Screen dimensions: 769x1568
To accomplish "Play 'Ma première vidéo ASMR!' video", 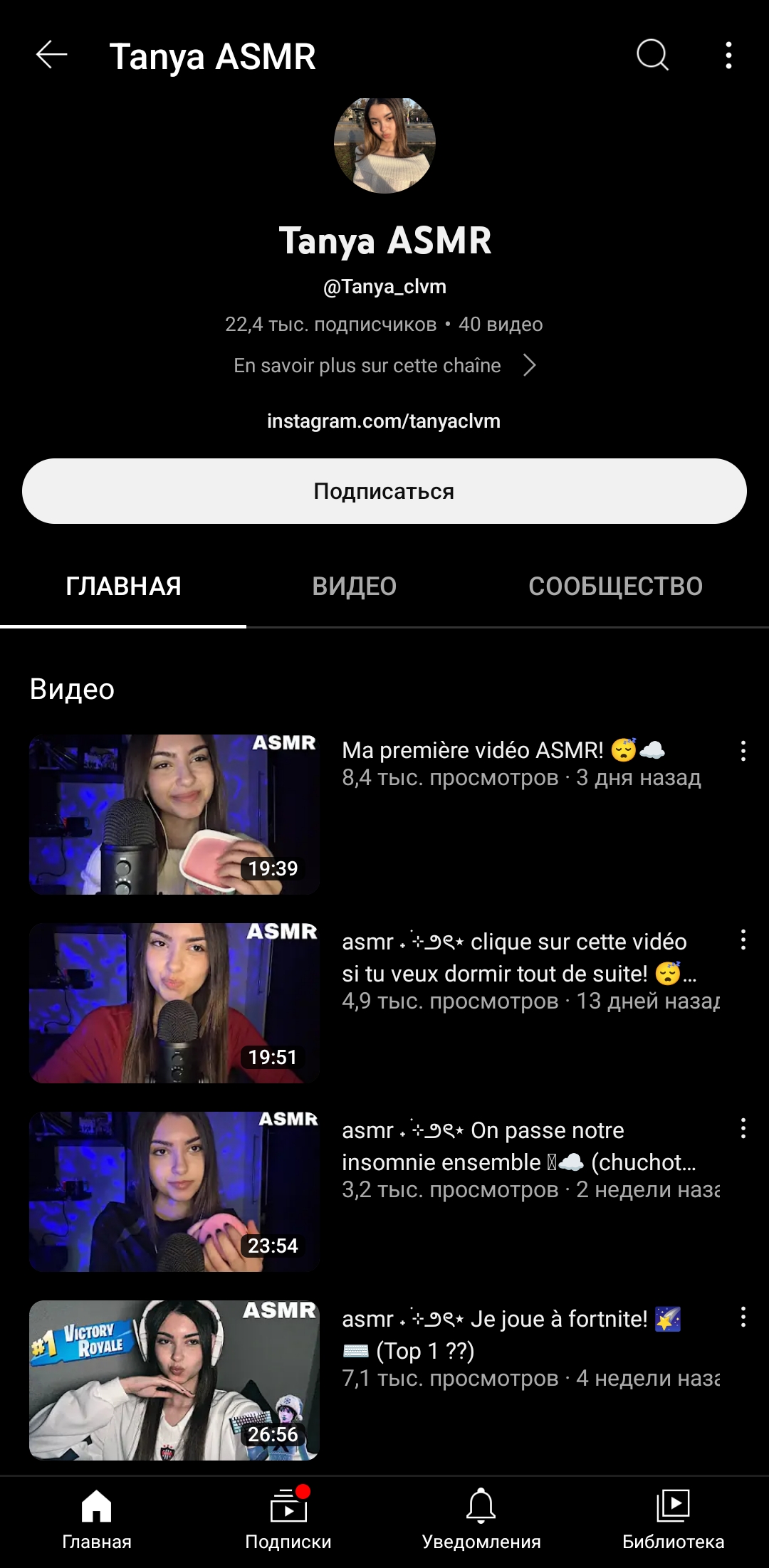I will [x=174, y=814].
